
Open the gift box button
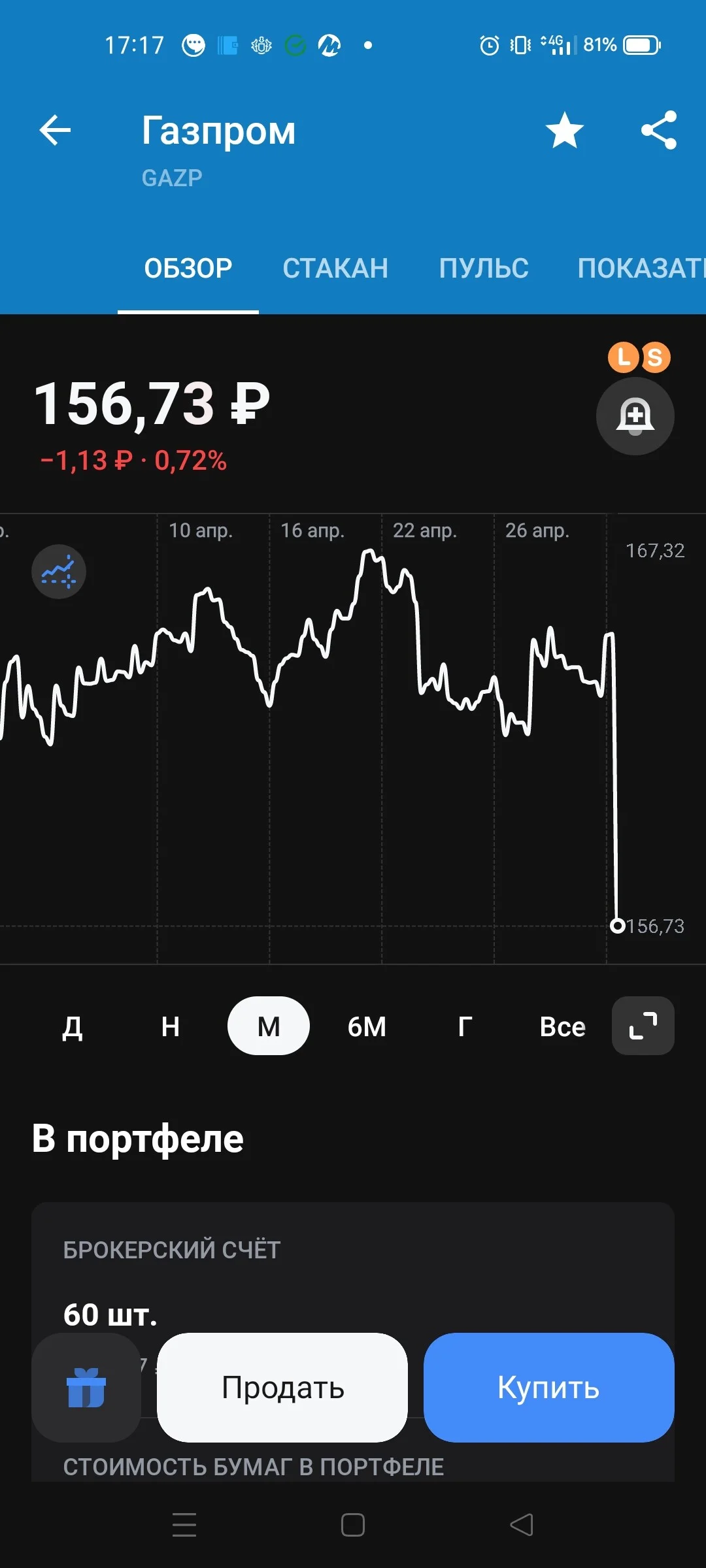[86, 1388]
